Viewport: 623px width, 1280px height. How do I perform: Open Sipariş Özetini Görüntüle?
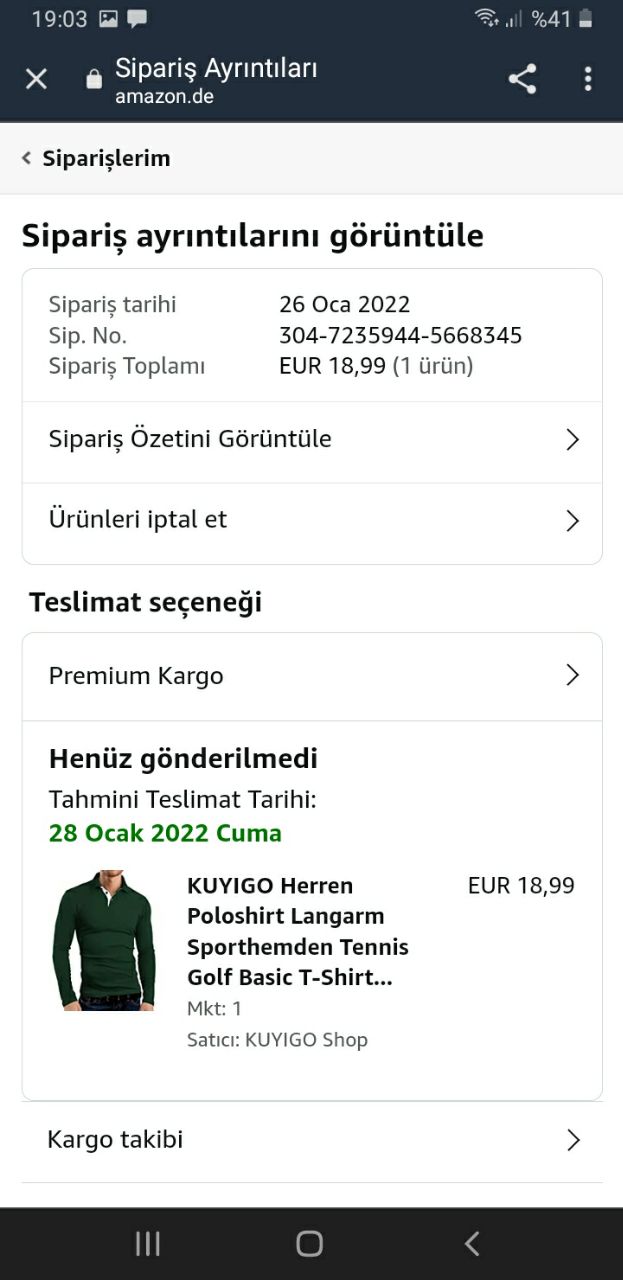[x=312, y=440]
